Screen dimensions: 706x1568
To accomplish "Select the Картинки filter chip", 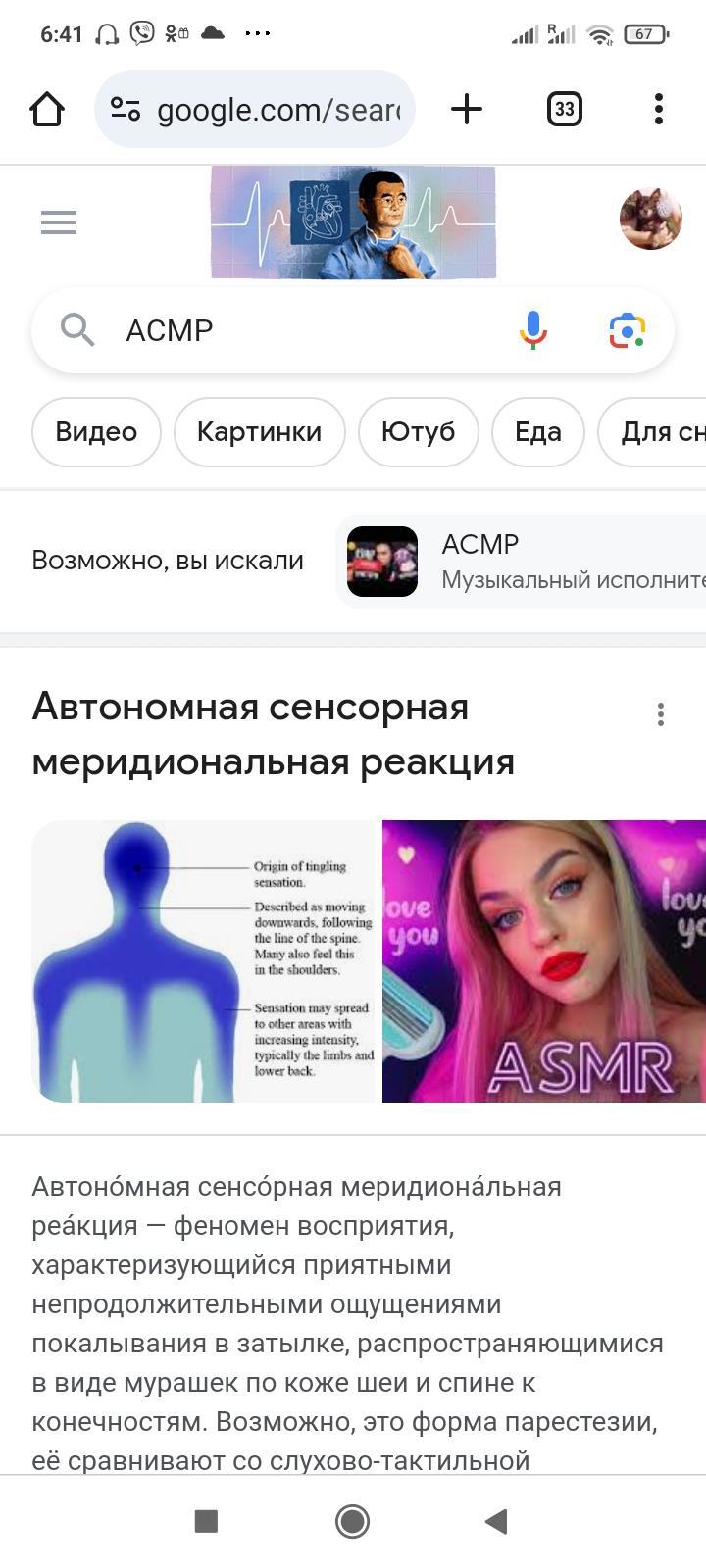I will click(259, 432).
